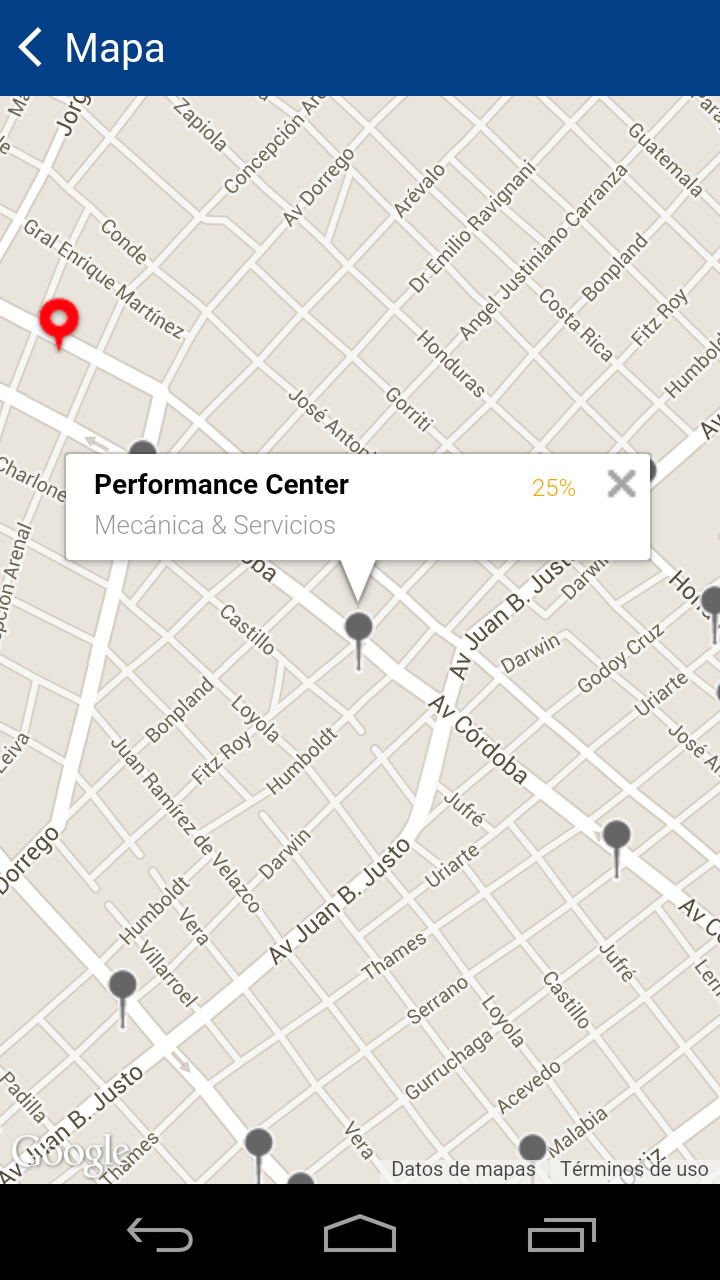The image size is (720, 1280).
Task: Tap the red location marker
Action: click(59, 319)
